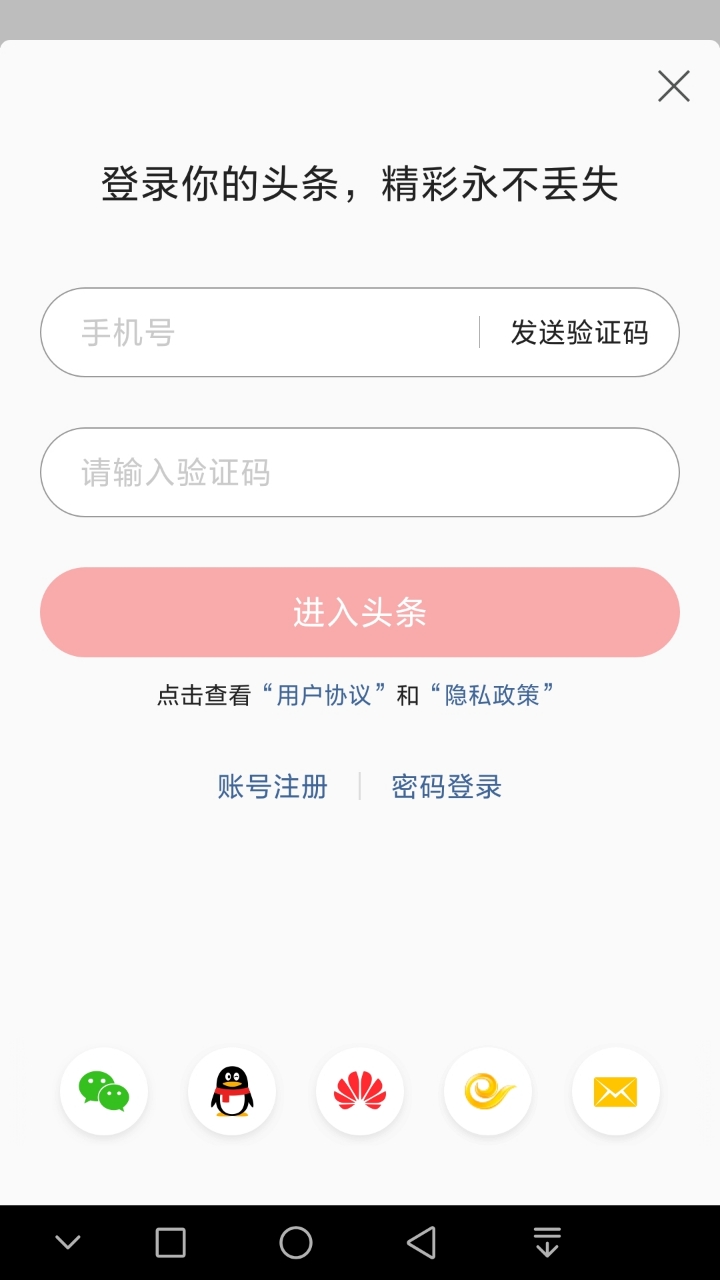This screenshot has width=720, height=1280.
Task: Log in with Huawei account
Action: 360,1091
